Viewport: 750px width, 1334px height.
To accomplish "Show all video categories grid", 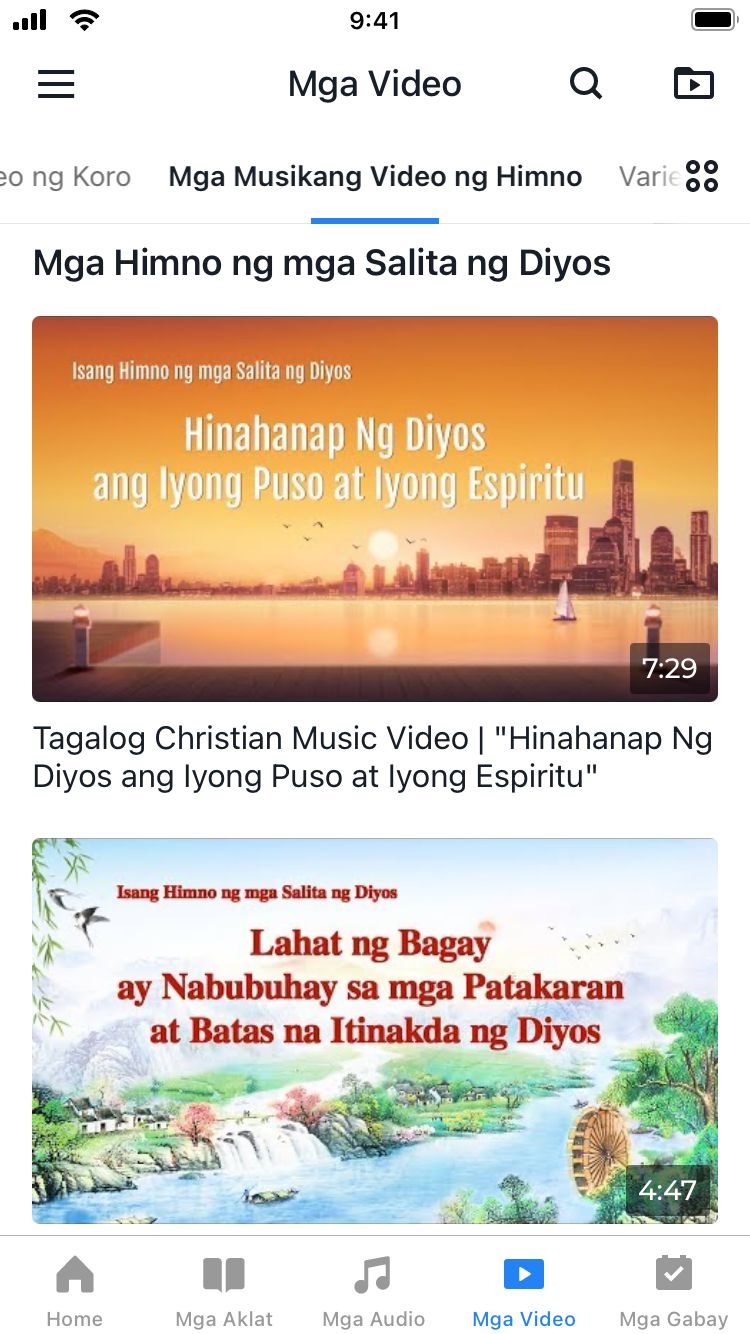I will [x=702, y=176].
